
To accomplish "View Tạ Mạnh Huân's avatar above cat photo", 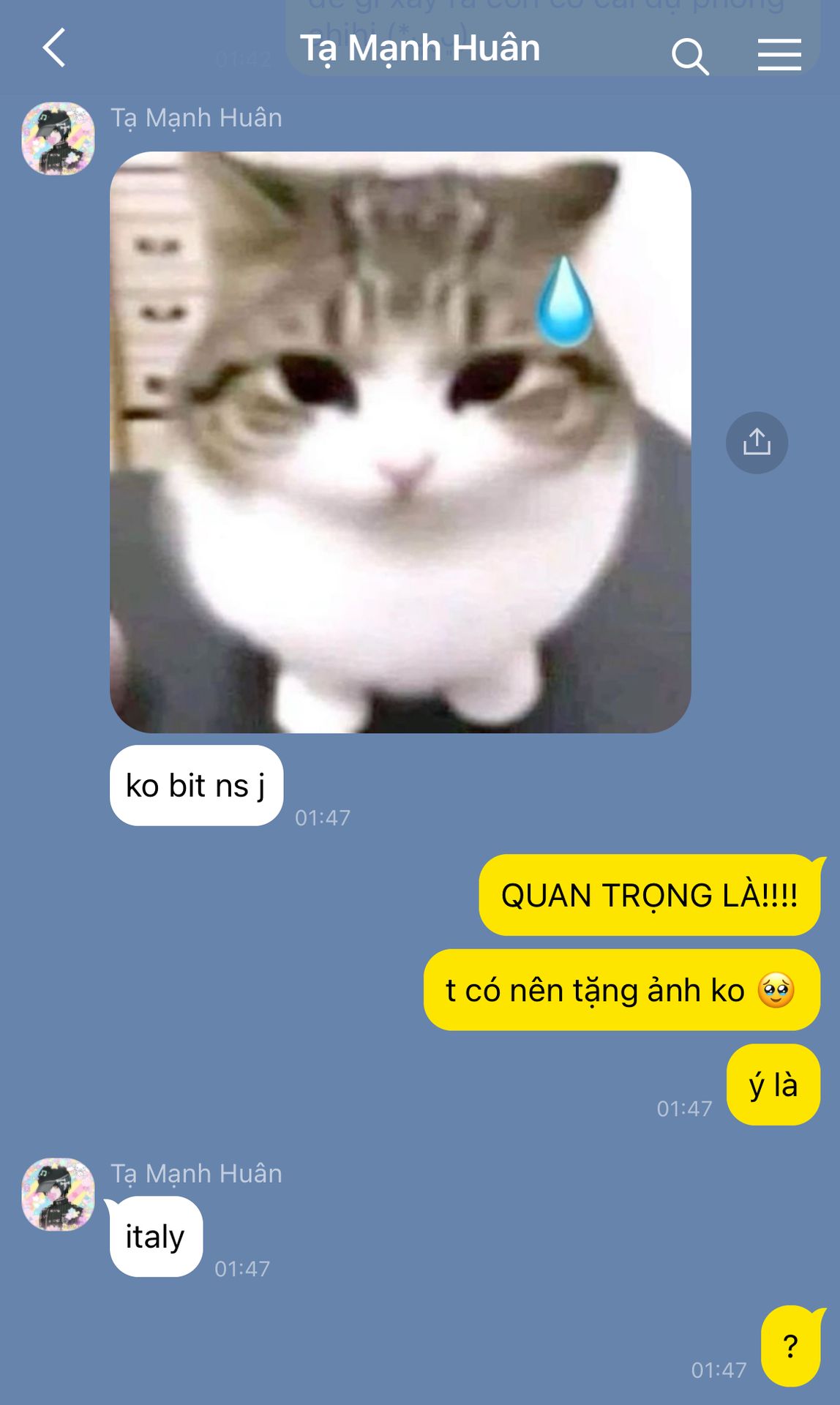I will 58,138.
